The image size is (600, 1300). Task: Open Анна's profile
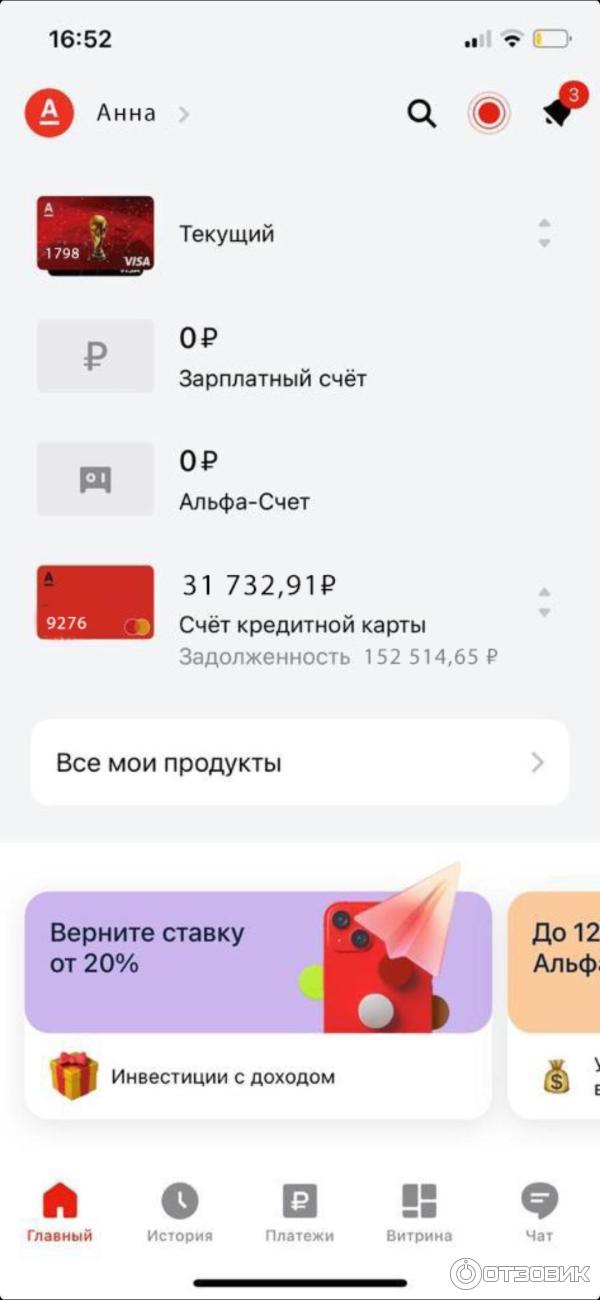pos(126,114)
